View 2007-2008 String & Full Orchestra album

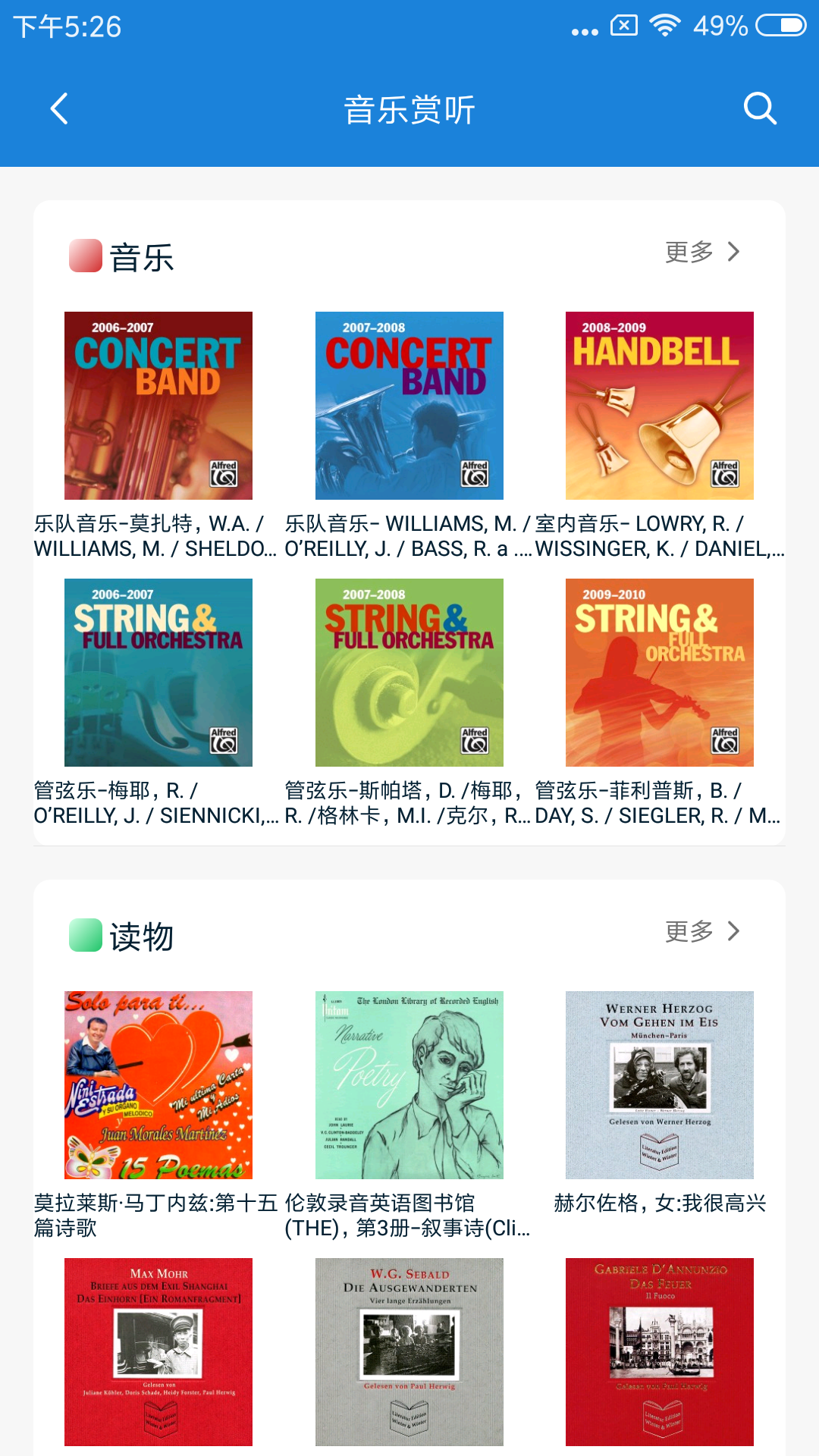(409, 673)
